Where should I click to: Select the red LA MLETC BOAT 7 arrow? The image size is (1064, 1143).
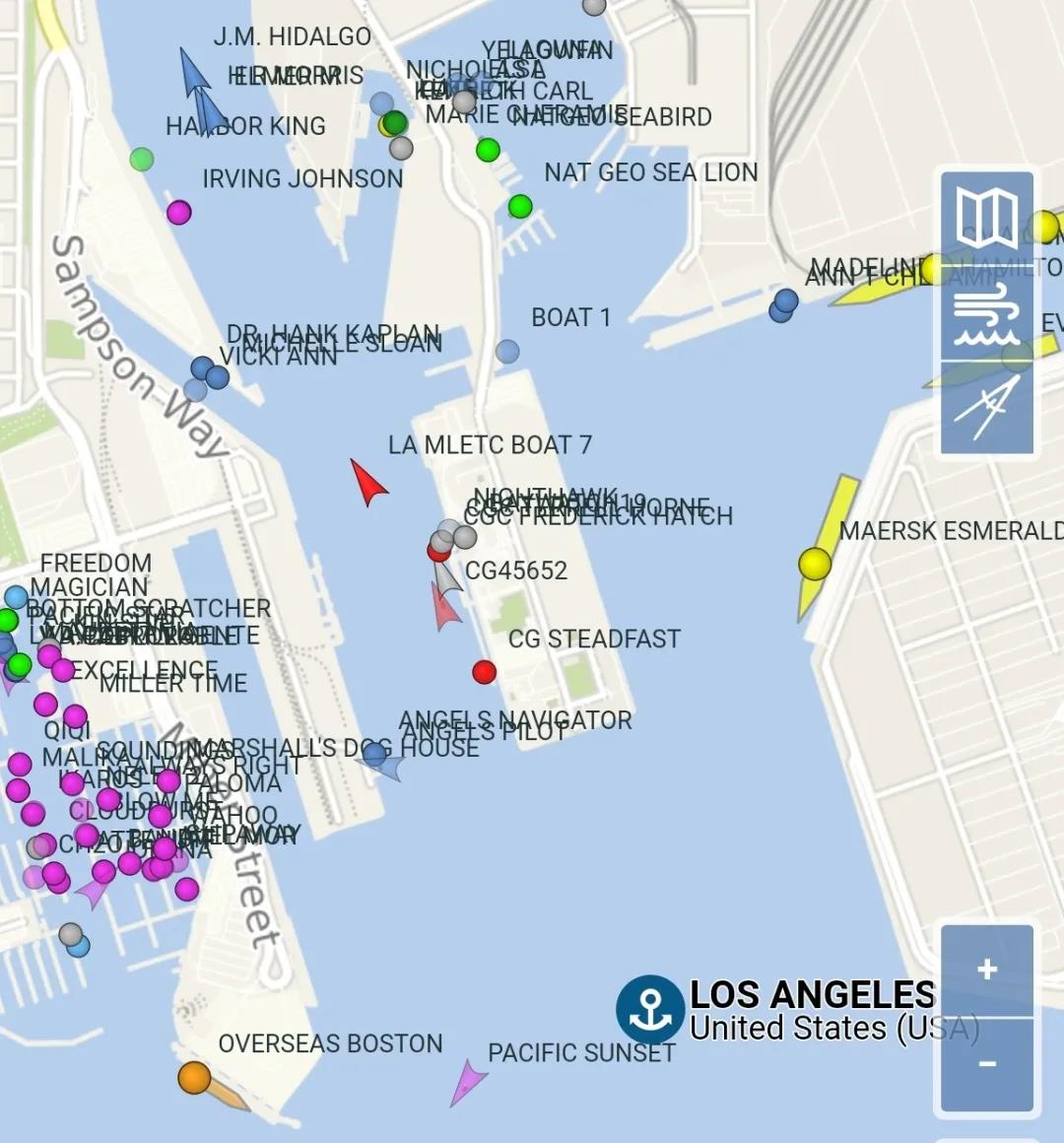click(367, 482)
